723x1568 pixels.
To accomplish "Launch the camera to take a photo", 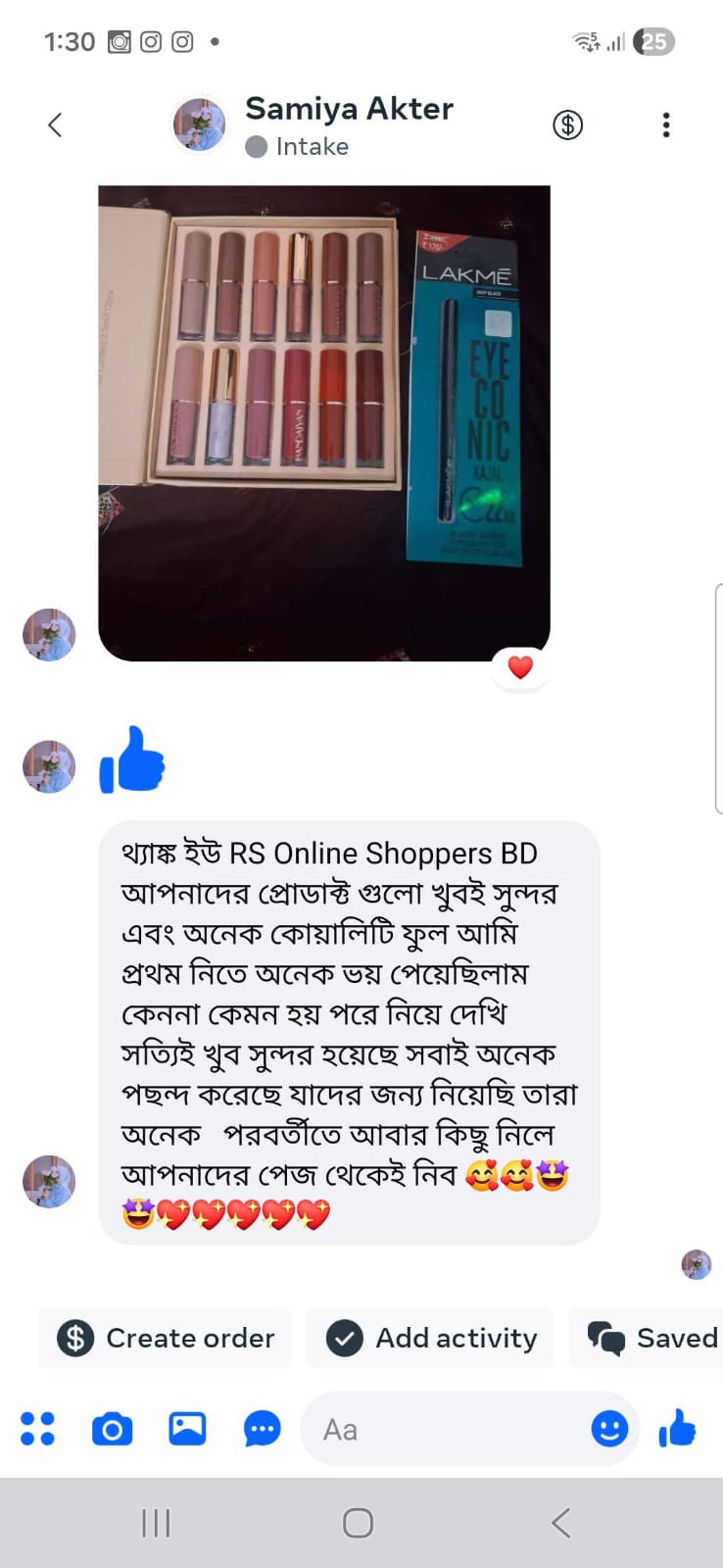I will 113,1430.
